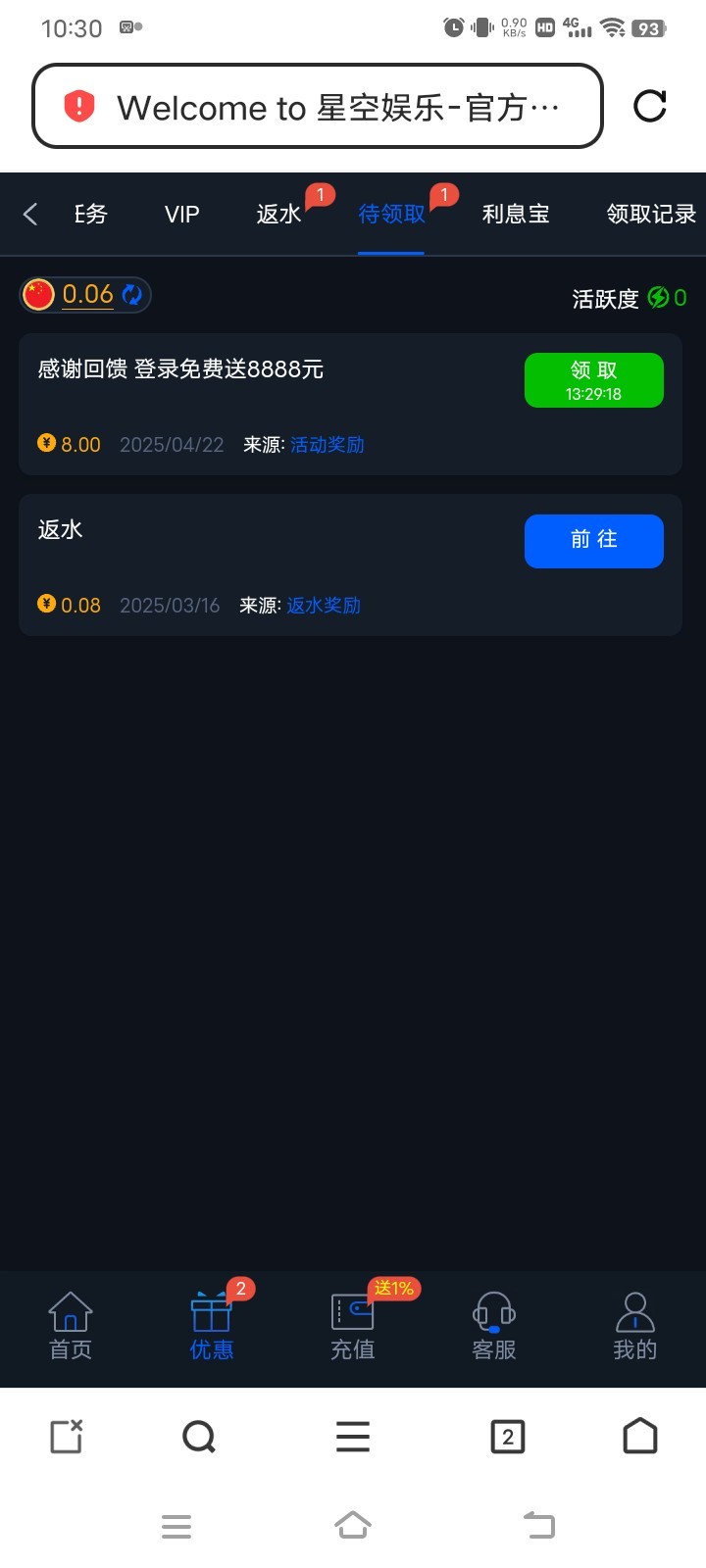Viewport: 706px width, 1568px height.
Task: Open the 充值 recharge tab
Action: [x=353, y=1326]
